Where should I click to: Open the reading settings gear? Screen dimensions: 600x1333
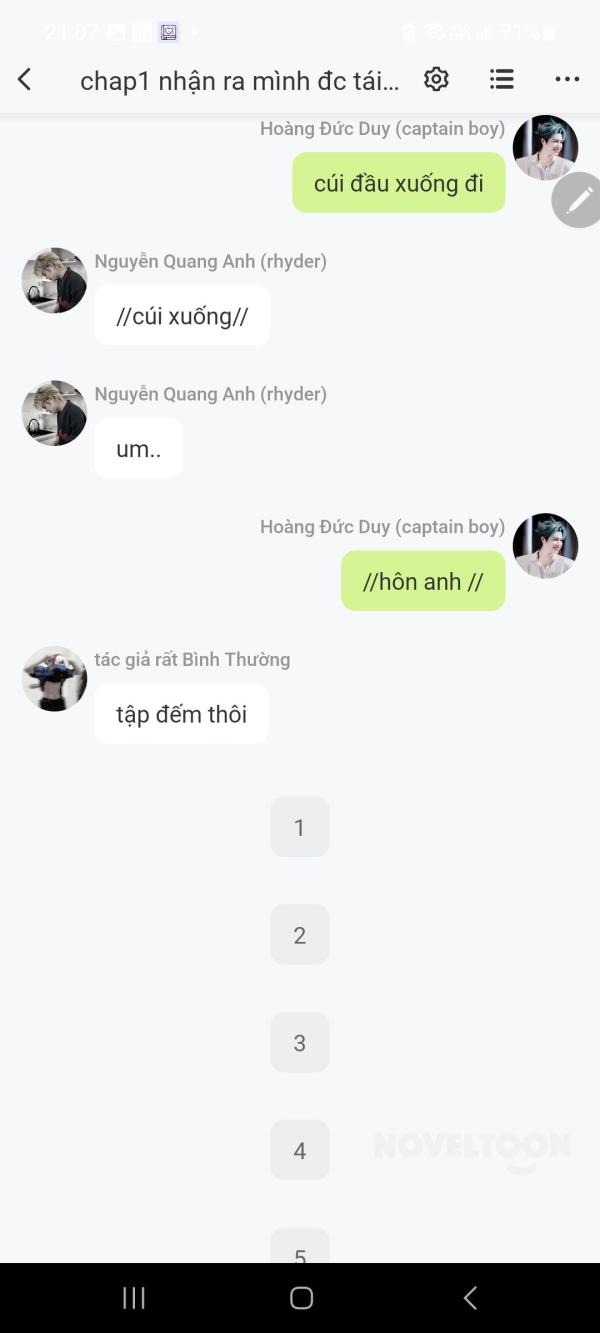[x=436, y=80]
